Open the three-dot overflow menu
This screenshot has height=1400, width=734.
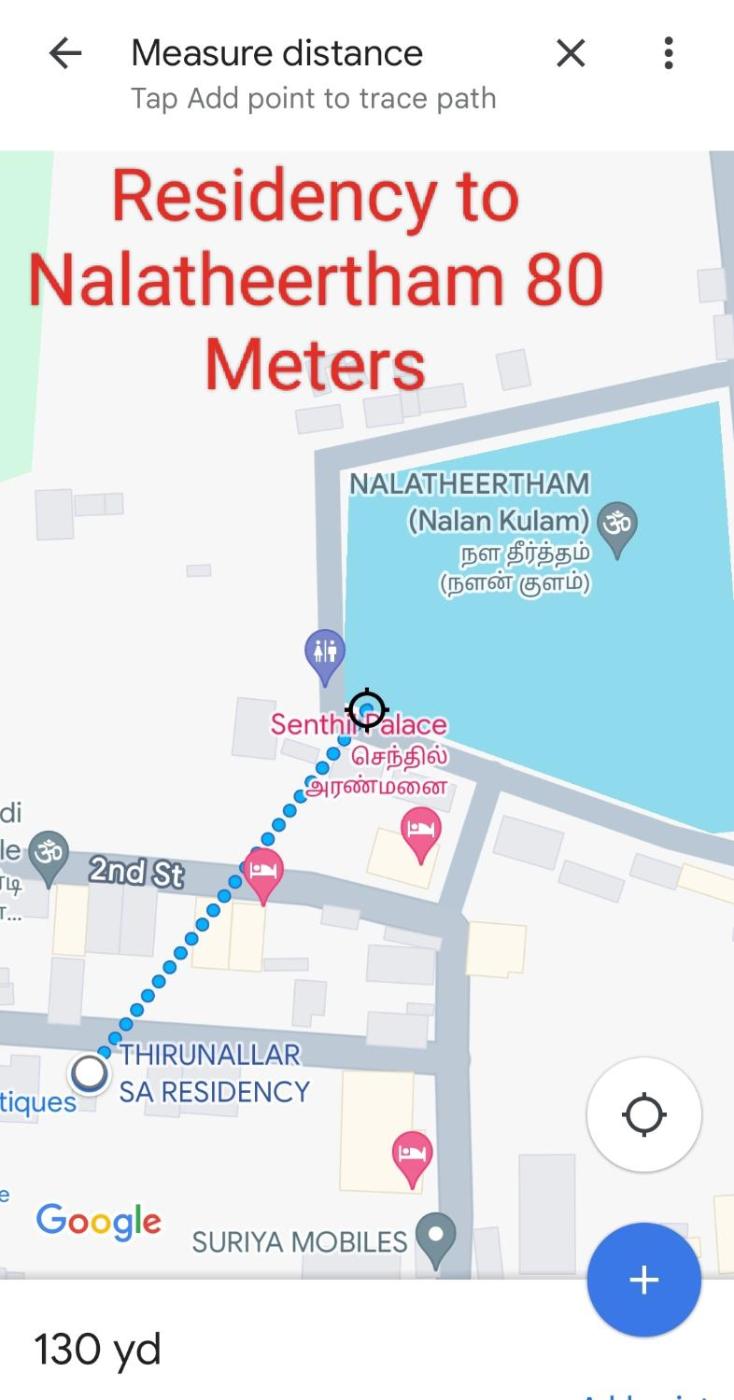[x=668, y=53]
